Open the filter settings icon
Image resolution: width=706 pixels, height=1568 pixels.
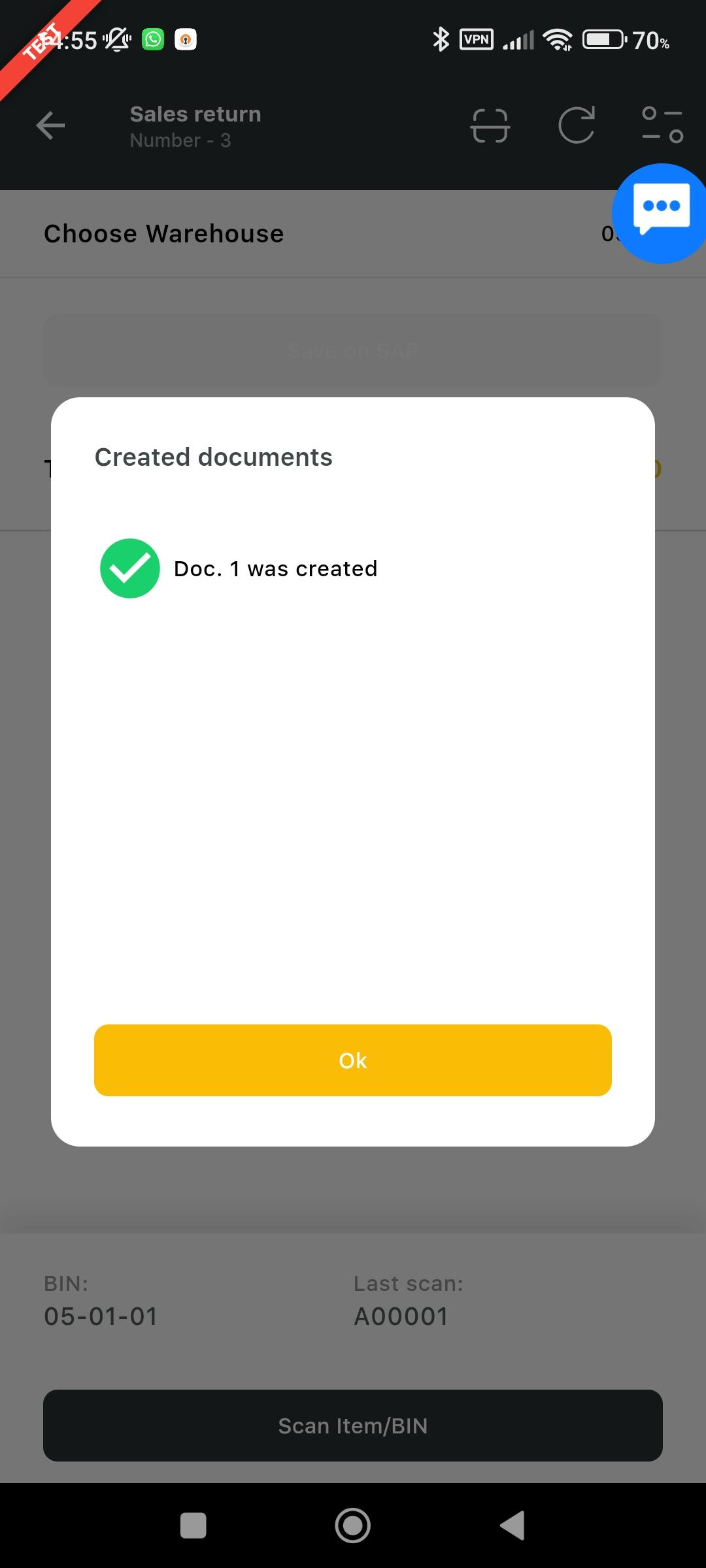pos(662,125)
